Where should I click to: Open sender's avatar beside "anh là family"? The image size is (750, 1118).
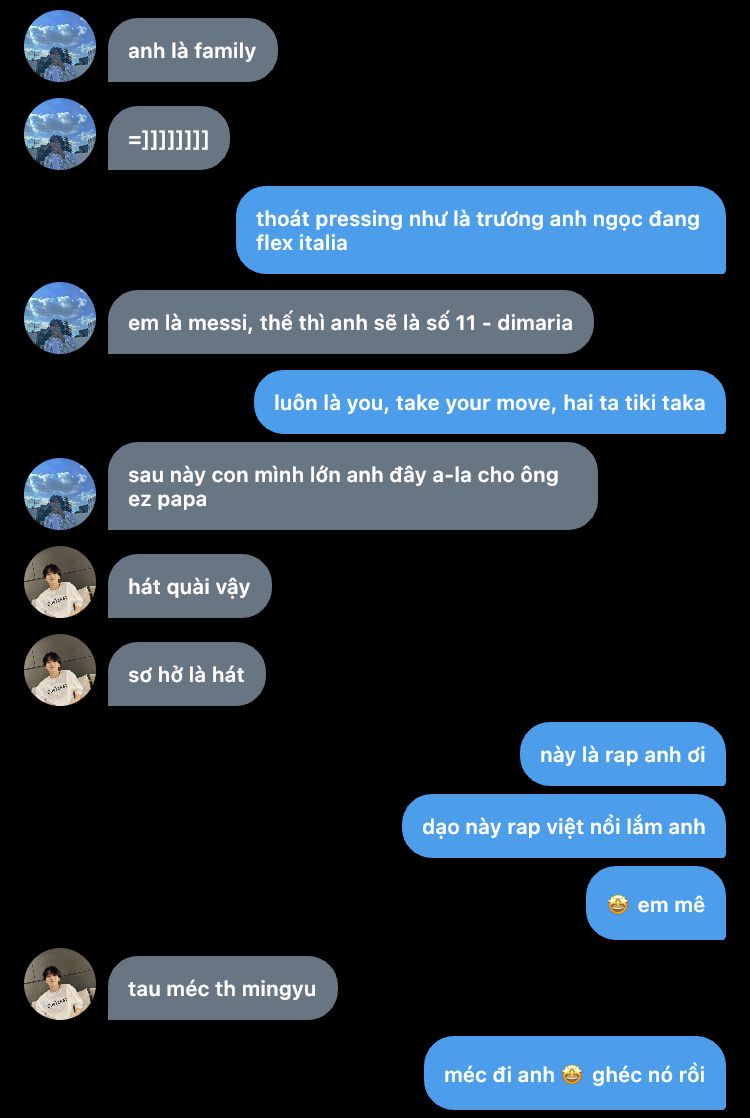tap(60, 47)
